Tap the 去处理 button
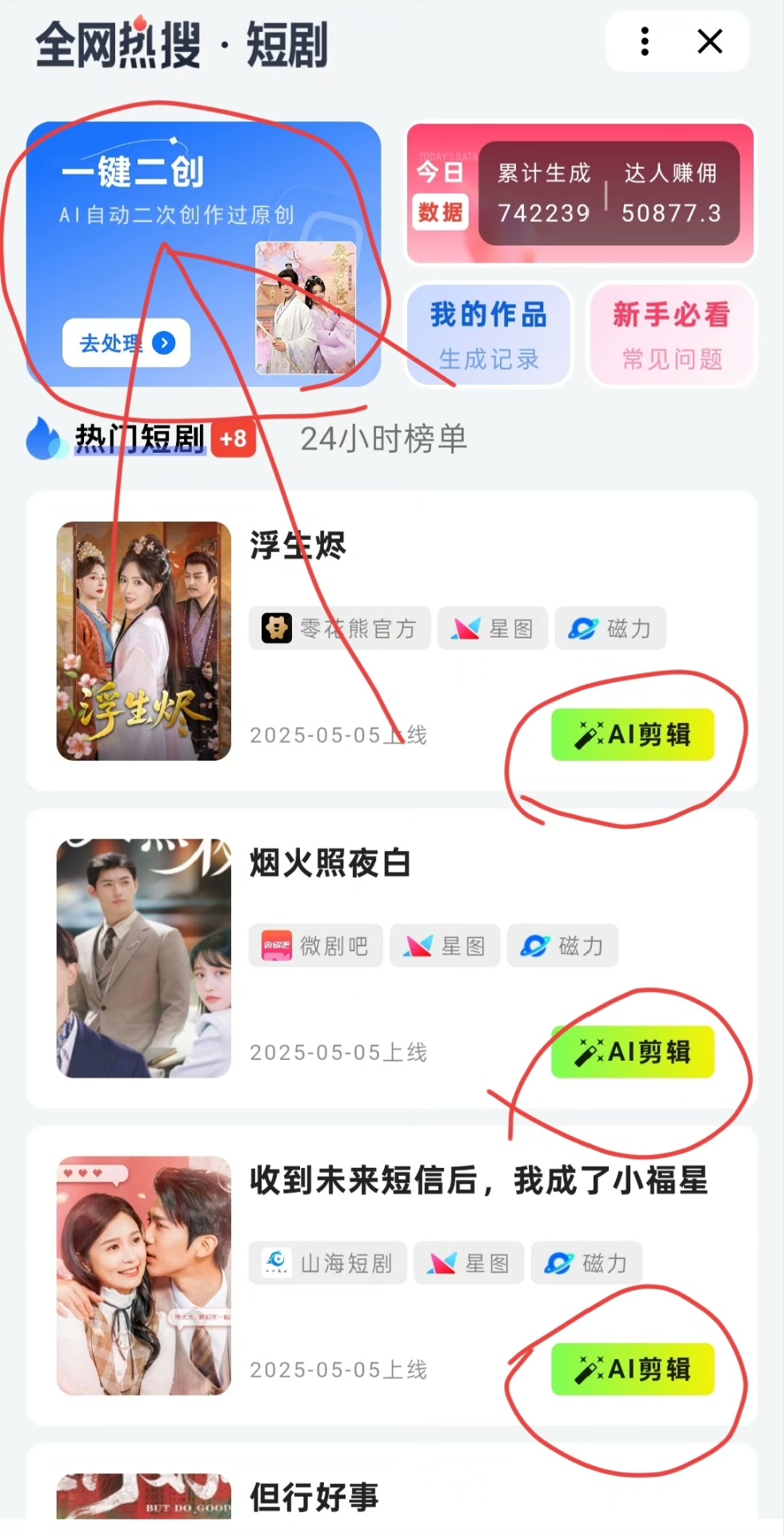The width and height of the screenshot is (784, 1536). coord(126,343)
